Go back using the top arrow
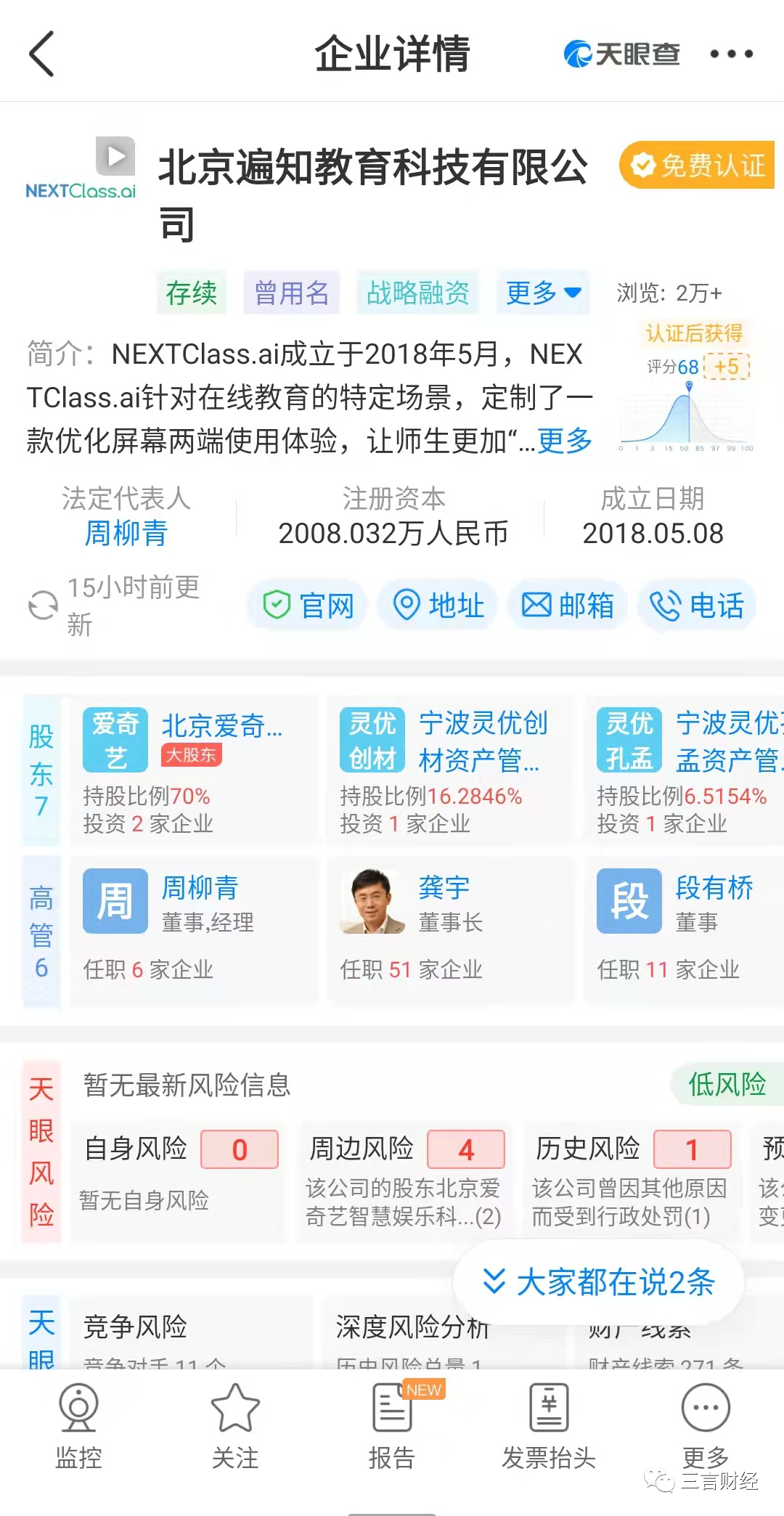 click(42, 54)
